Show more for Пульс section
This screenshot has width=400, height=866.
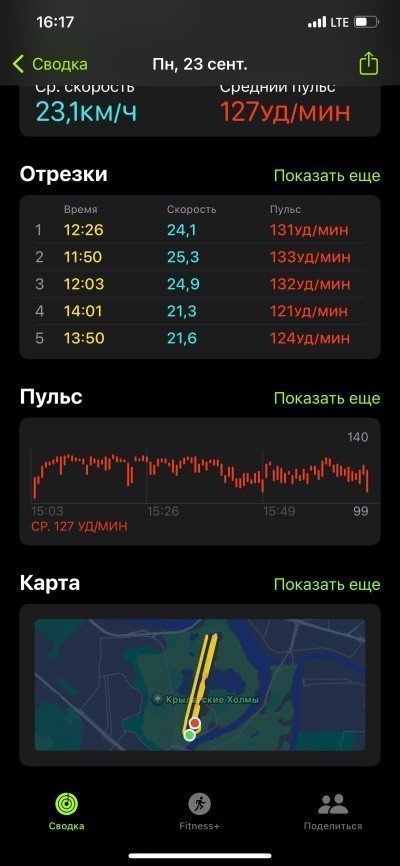tap(327, 398)
